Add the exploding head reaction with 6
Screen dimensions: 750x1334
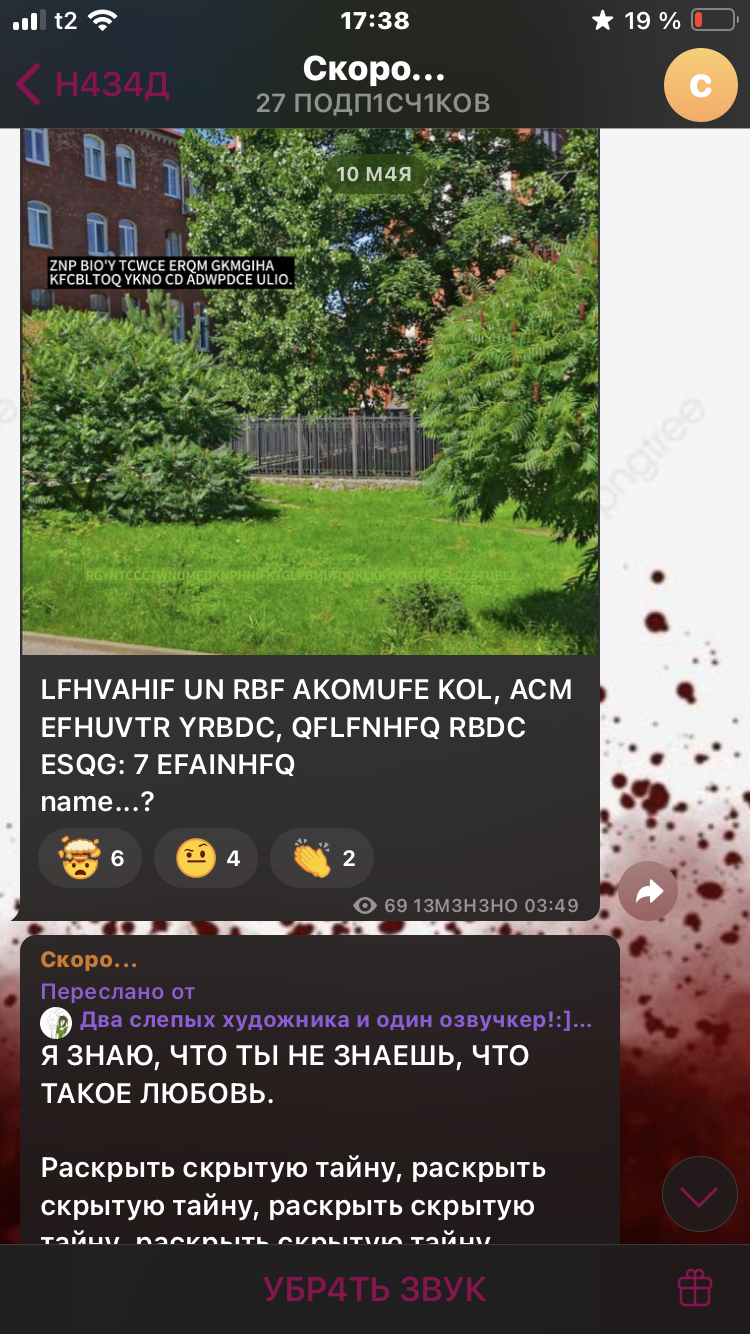(90, 858)
